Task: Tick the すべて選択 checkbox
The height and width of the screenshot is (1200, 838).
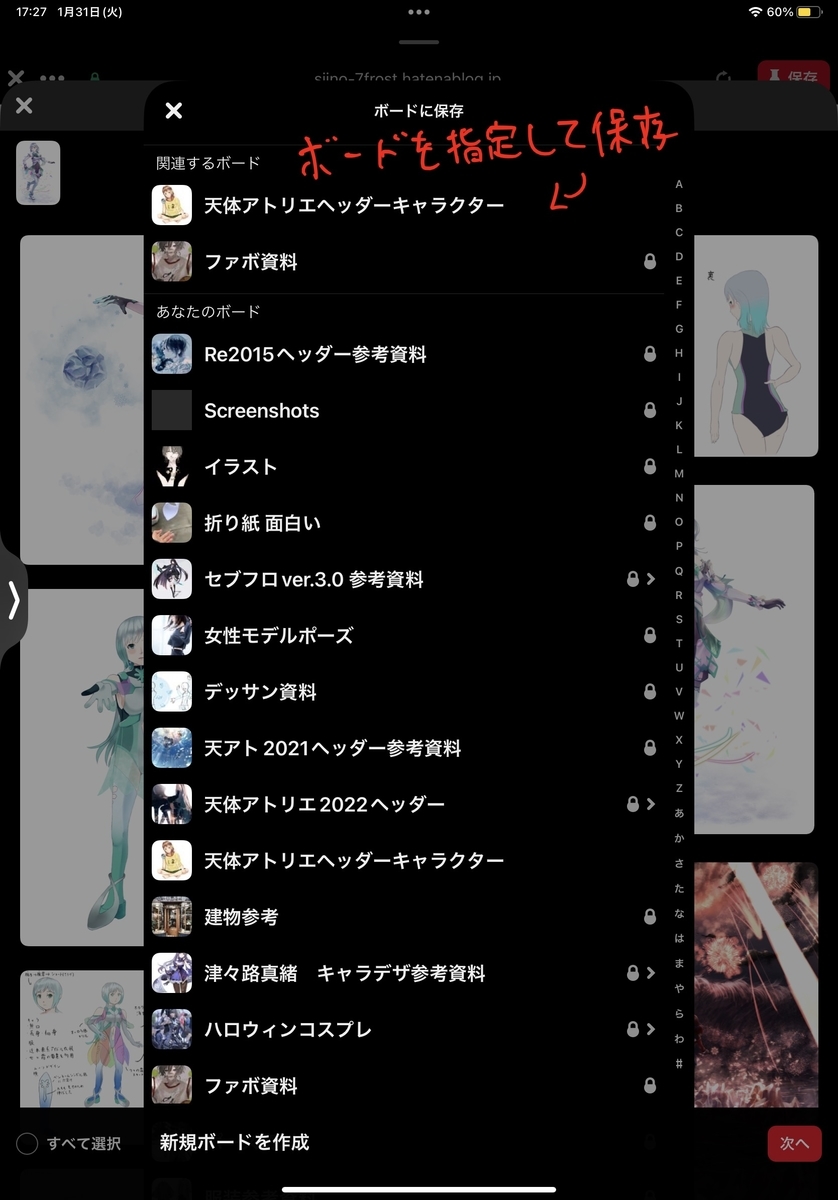Action: pos(28,1143)
